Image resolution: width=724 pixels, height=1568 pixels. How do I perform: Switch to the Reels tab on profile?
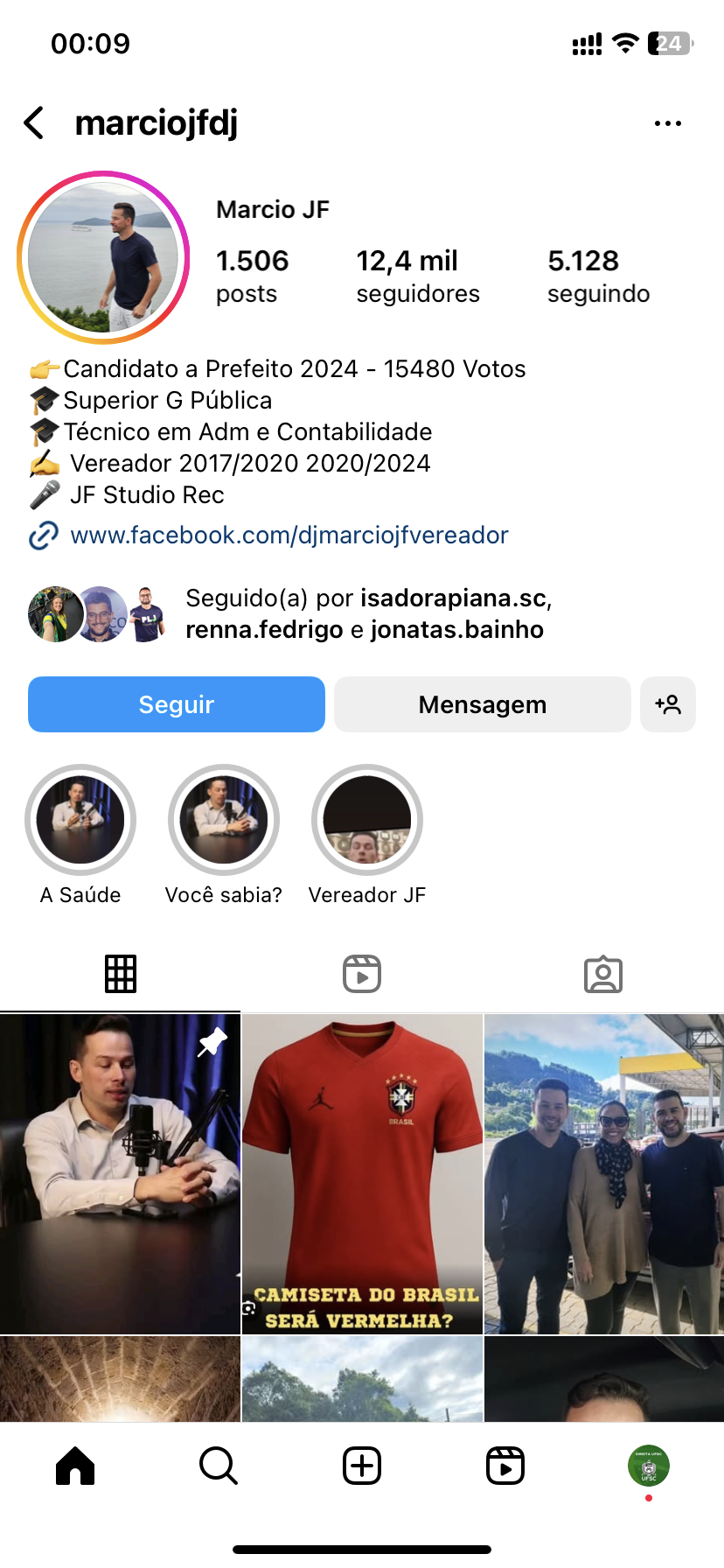[362, 974]
